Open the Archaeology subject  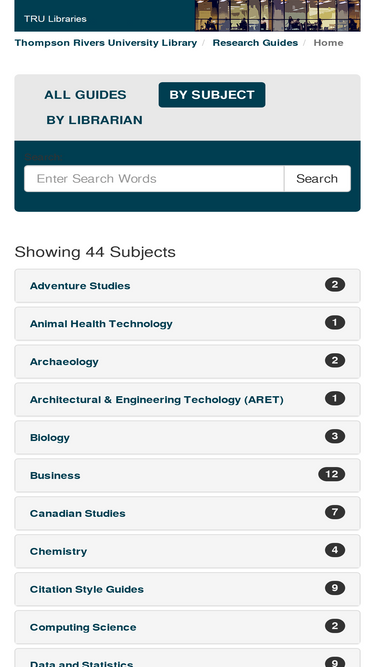click(188, 362)
